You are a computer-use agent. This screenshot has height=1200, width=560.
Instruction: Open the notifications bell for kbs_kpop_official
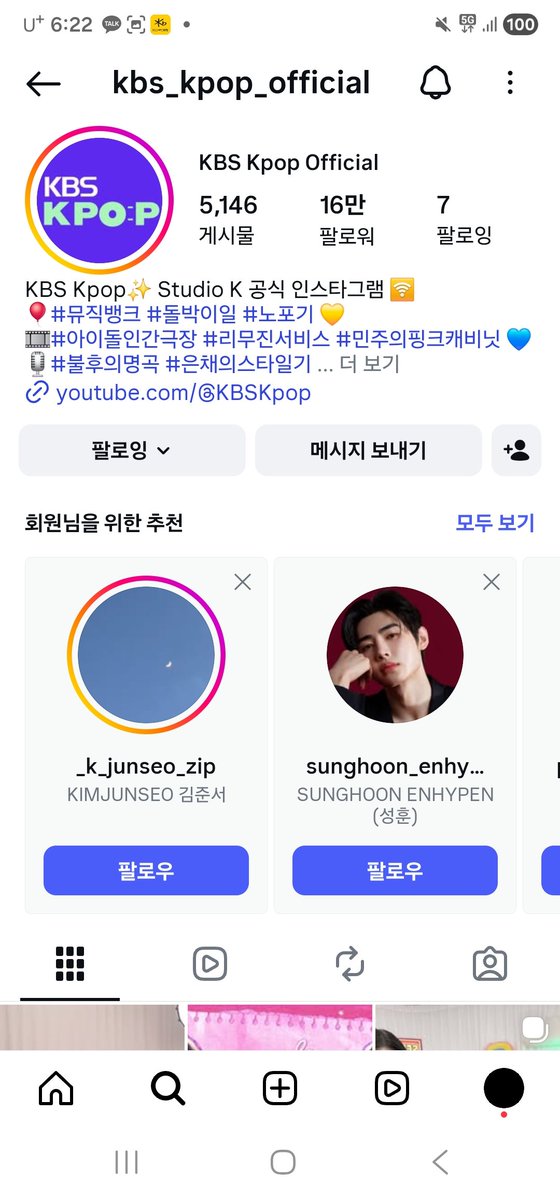[x=435, y=84]
